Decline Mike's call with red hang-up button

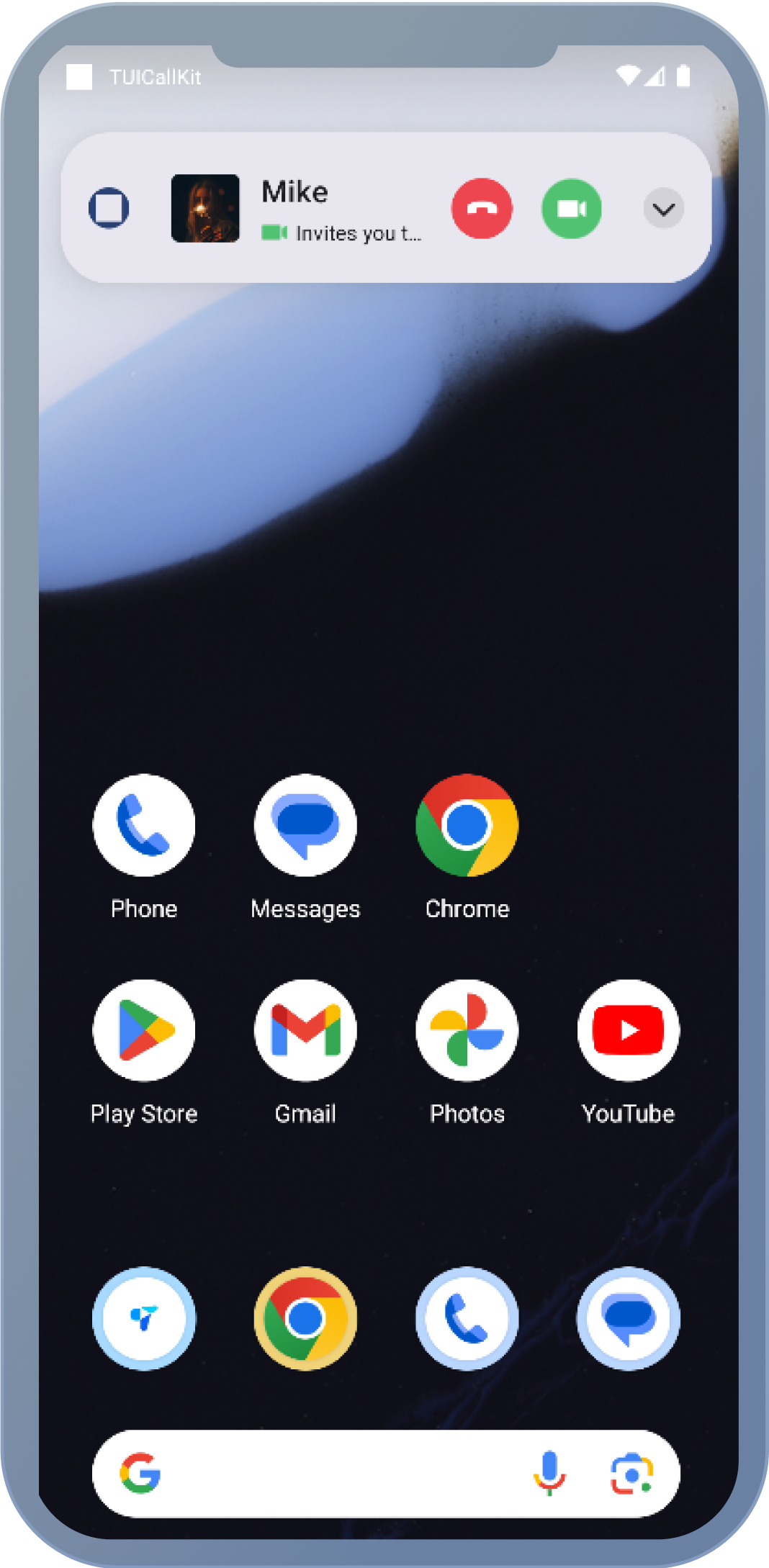coord(482,209)
